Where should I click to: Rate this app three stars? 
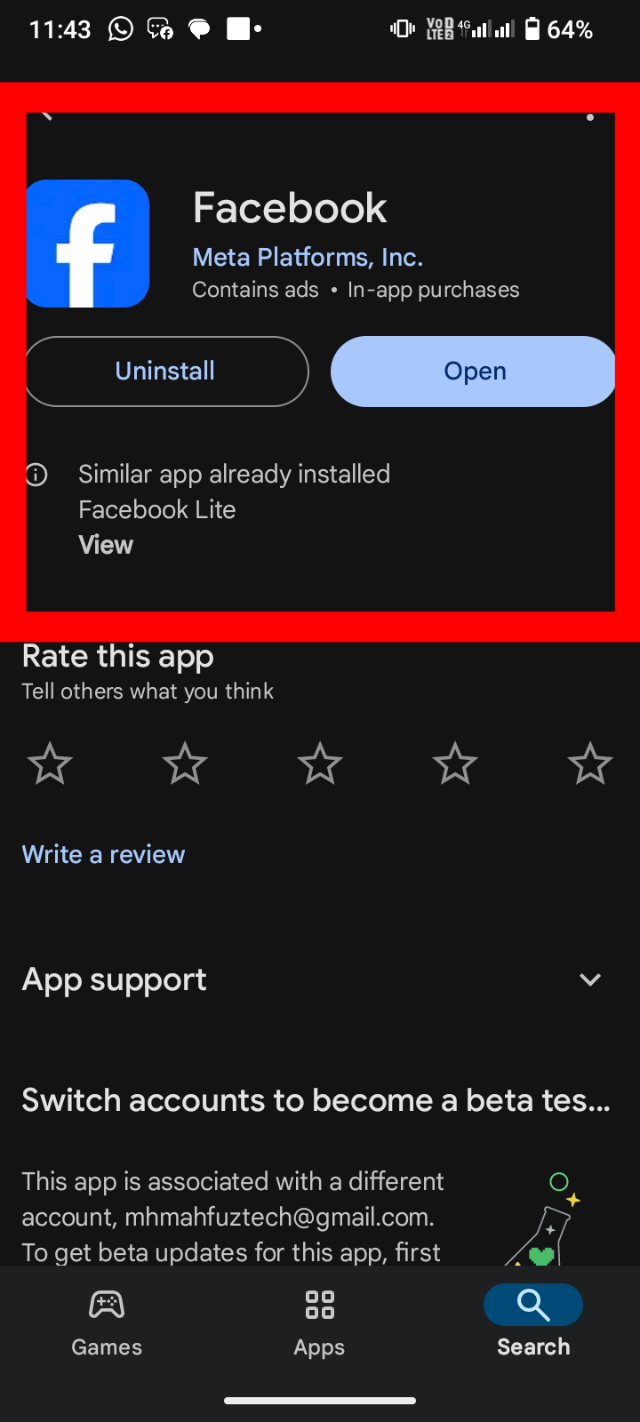tap(320, 765)
